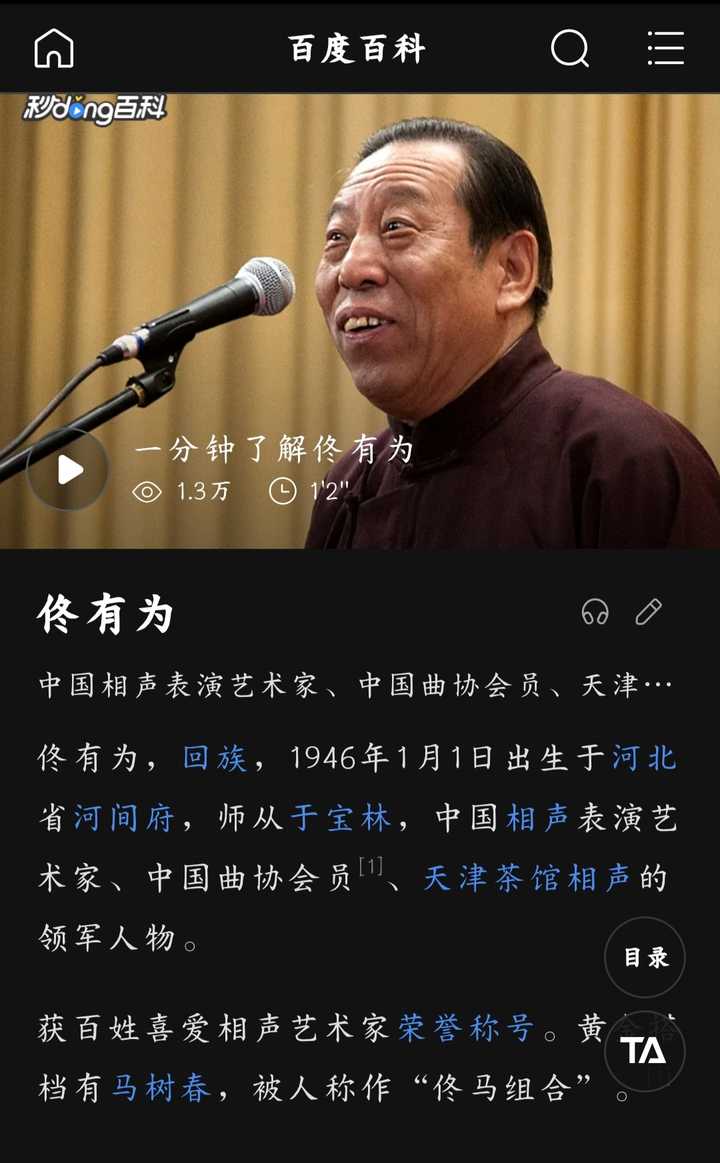Open the 回族 link
Viewport: 720px width, 1163px height.
(x=214, y=758)
